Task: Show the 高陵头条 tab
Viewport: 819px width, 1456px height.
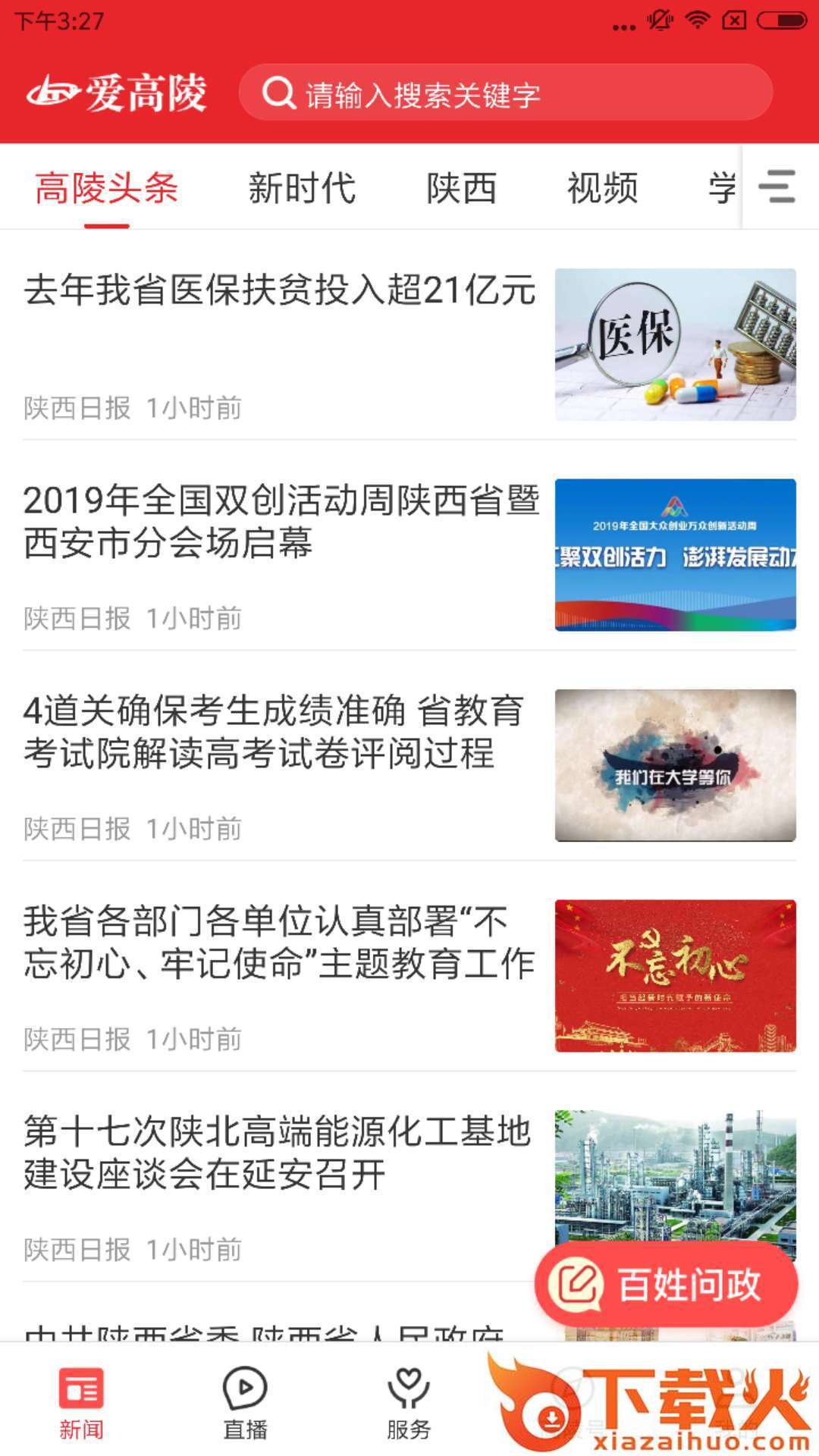Action: [106, 188]
